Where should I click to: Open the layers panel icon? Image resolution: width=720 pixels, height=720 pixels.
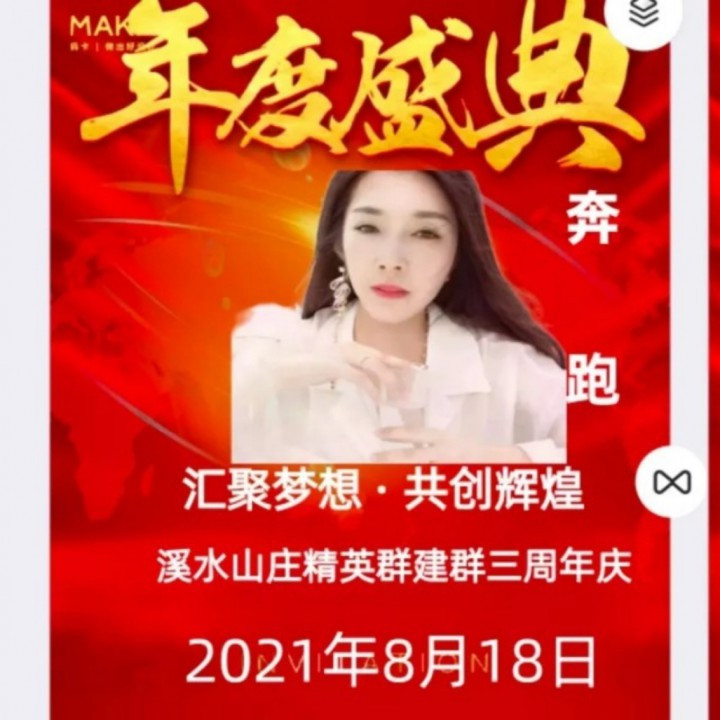[643, 14]
